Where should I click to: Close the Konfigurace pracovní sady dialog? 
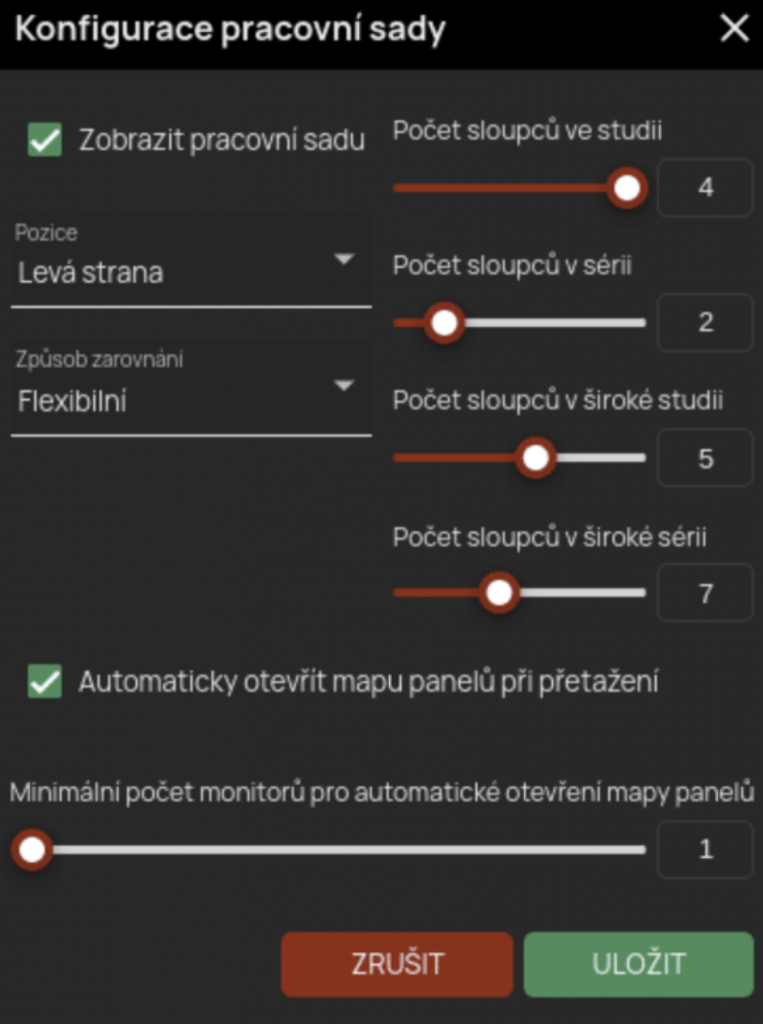pyautogui.click(x=734, y=29)
